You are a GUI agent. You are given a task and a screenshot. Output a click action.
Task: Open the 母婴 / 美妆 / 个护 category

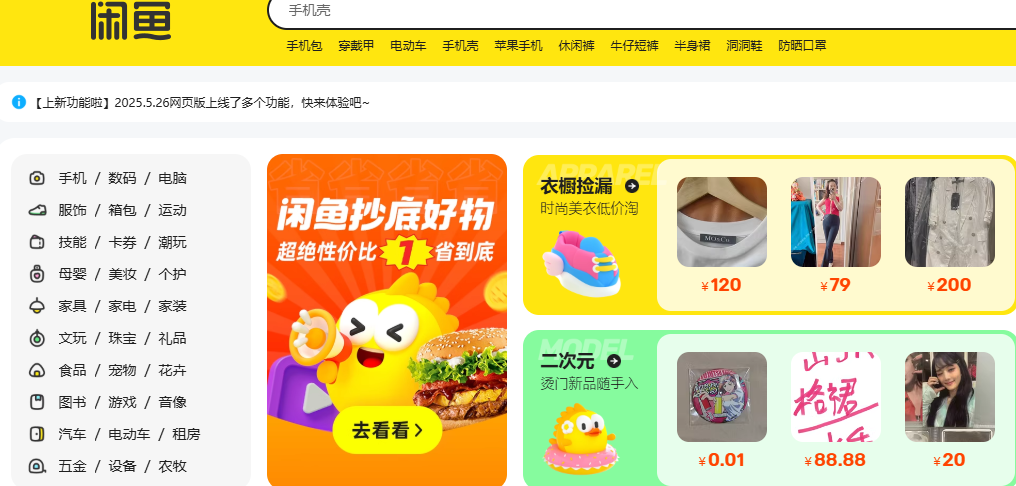(122, 274)
